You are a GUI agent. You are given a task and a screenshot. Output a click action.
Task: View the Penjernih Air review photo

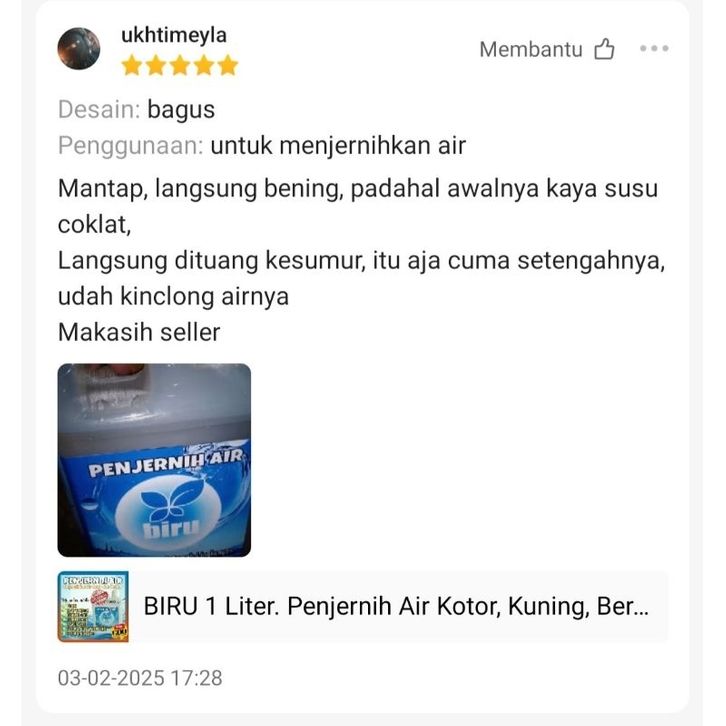coord(154,459)
